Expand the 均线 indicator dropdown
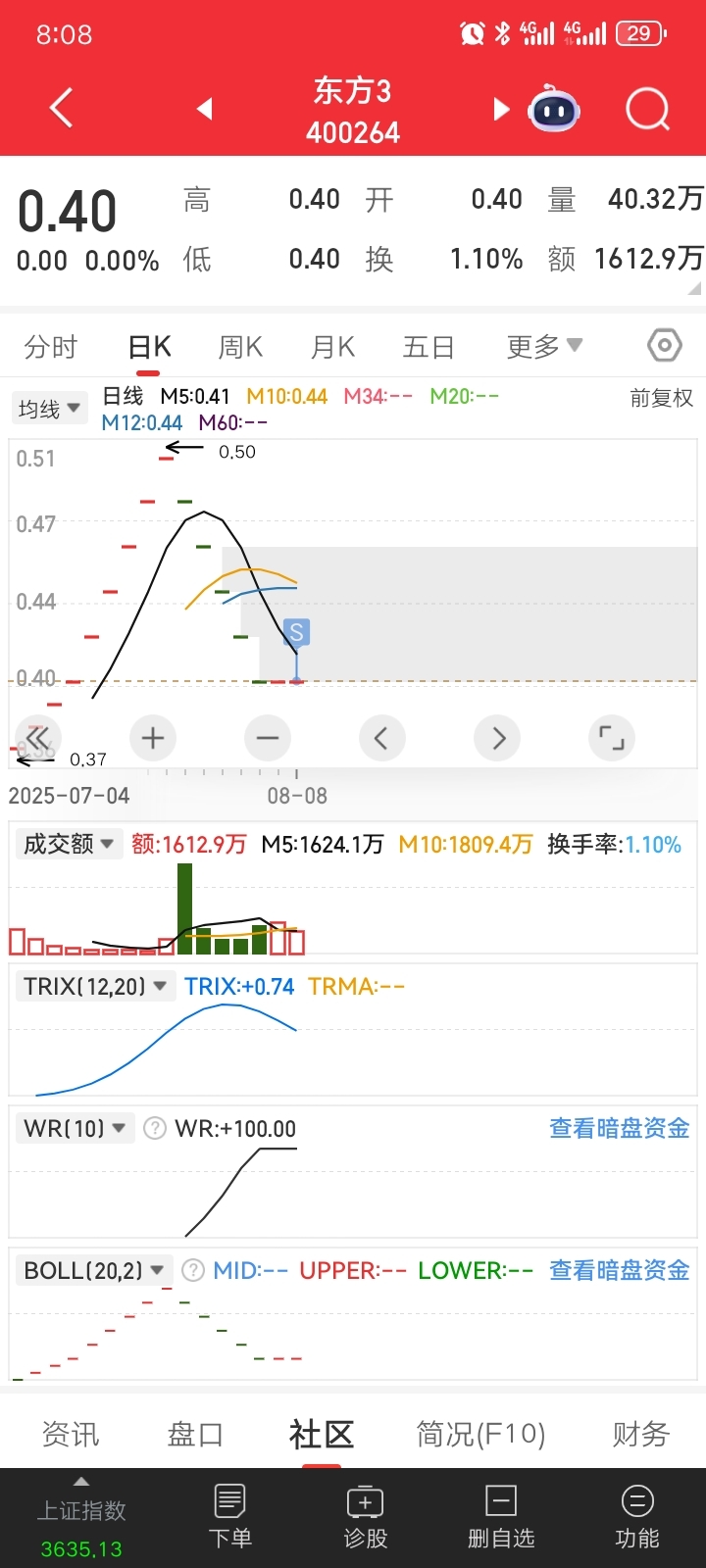This screenshot has height=1568, width=706. (49, 409)
